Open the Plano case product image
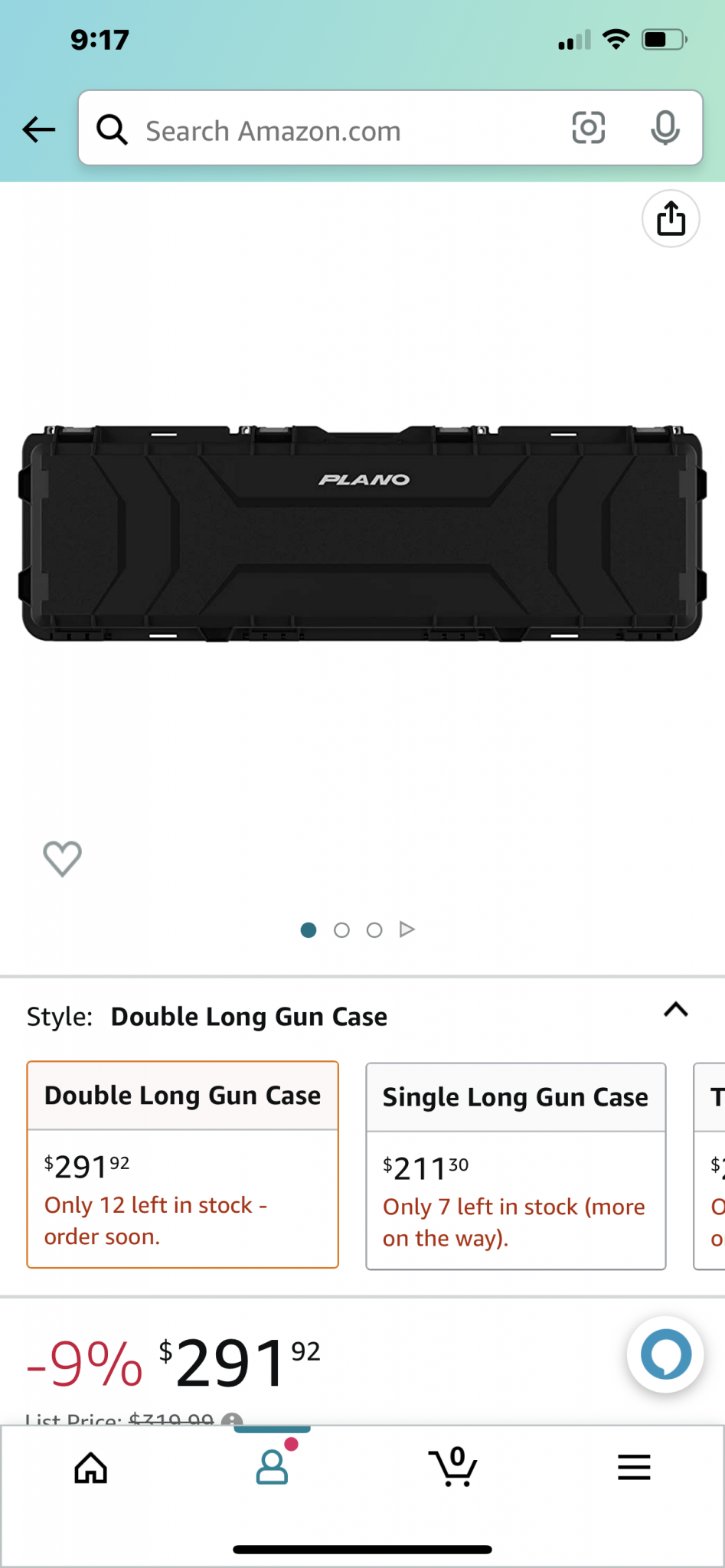The height and width of the screenshot is (1568, 725). point(362,534)
